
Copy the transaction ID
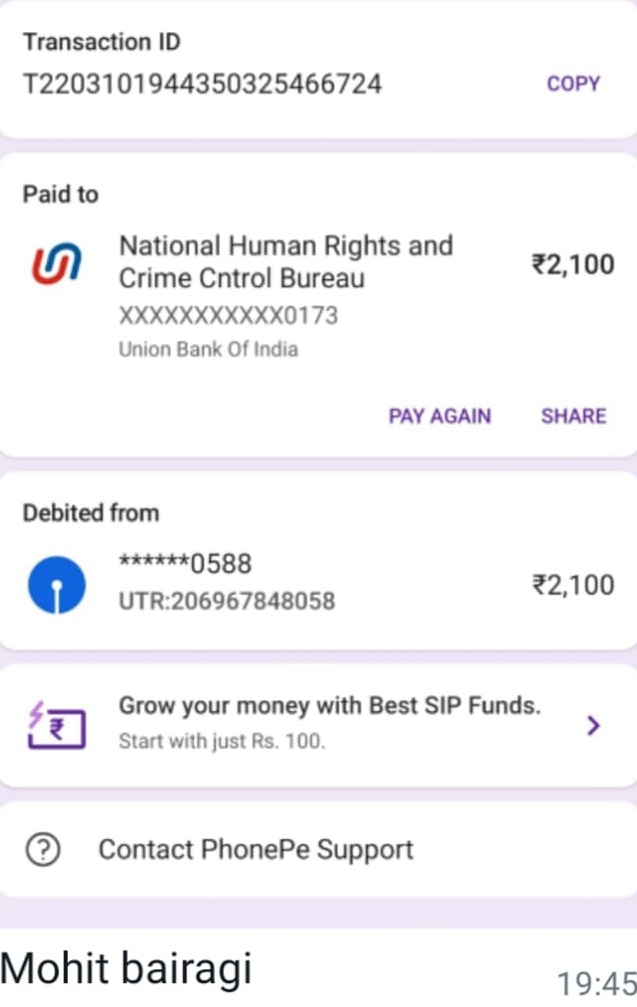coord(573,84)
